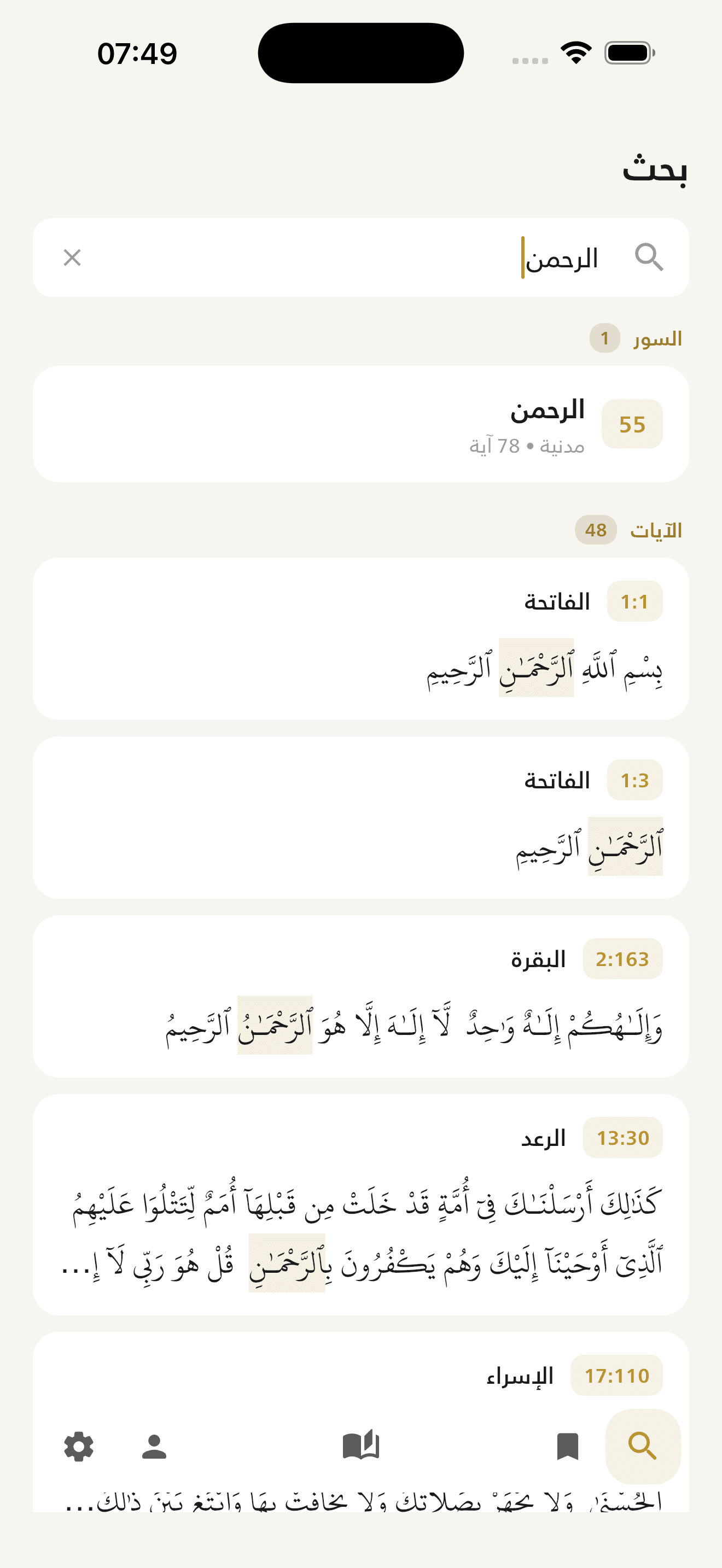Click the verses count badge showing 48
Image resolution: width=722 pixels, height=1568 pixels.
597,530
